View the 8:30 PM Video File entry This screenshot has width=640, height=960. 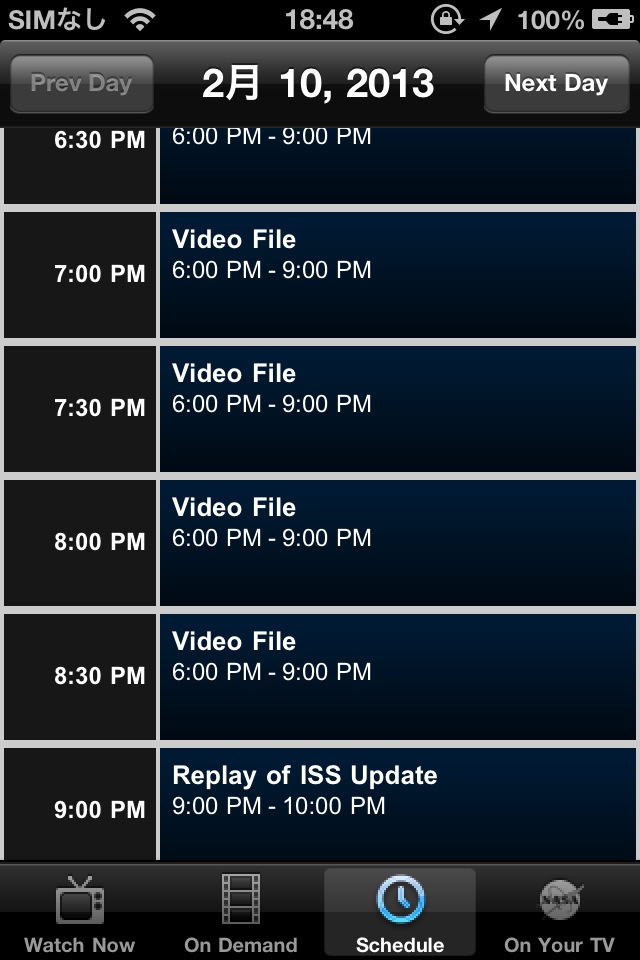click(398, 676)
